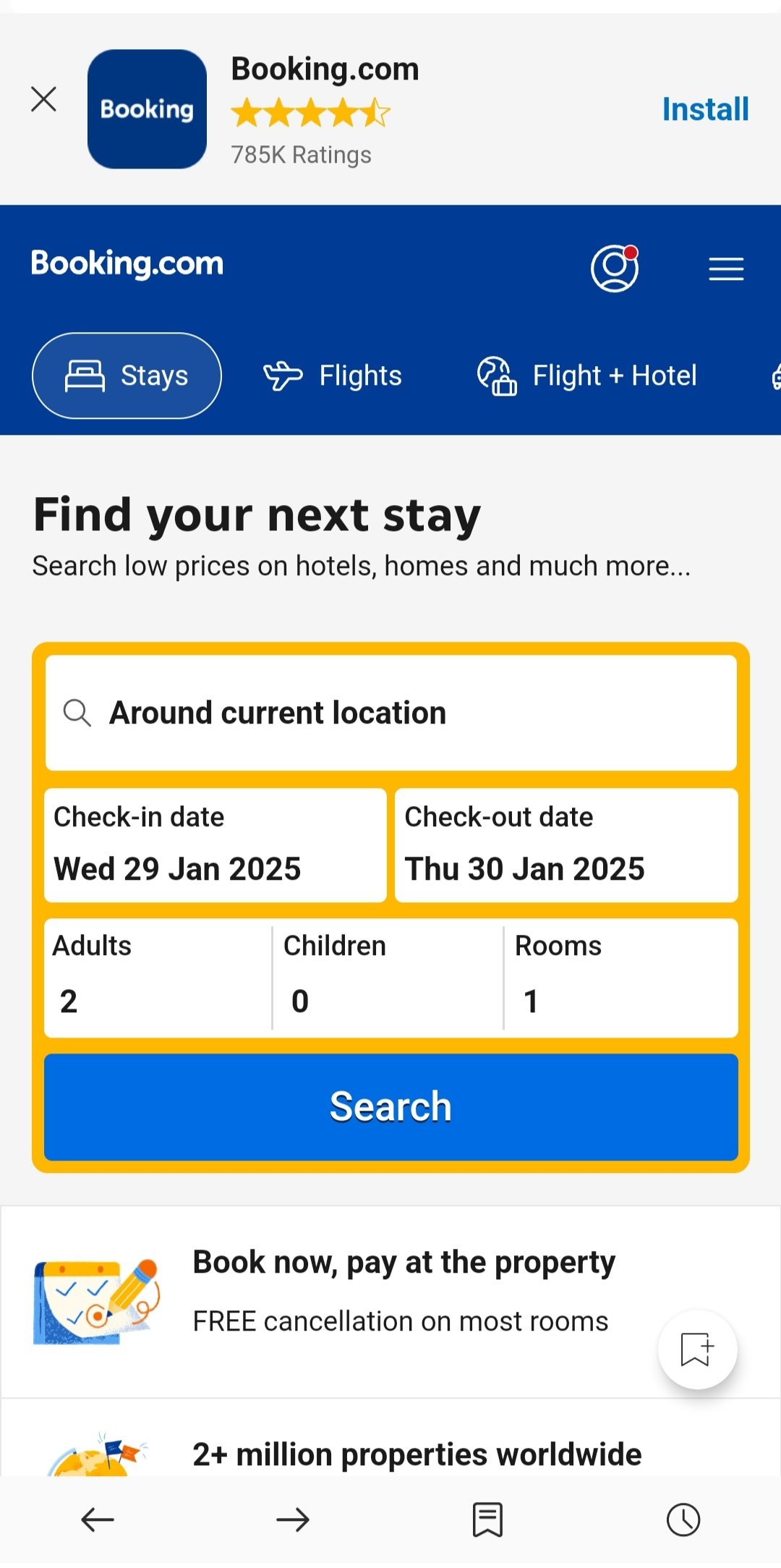Edit number of adults
The image size is (781, 1568).
[157, 977]
